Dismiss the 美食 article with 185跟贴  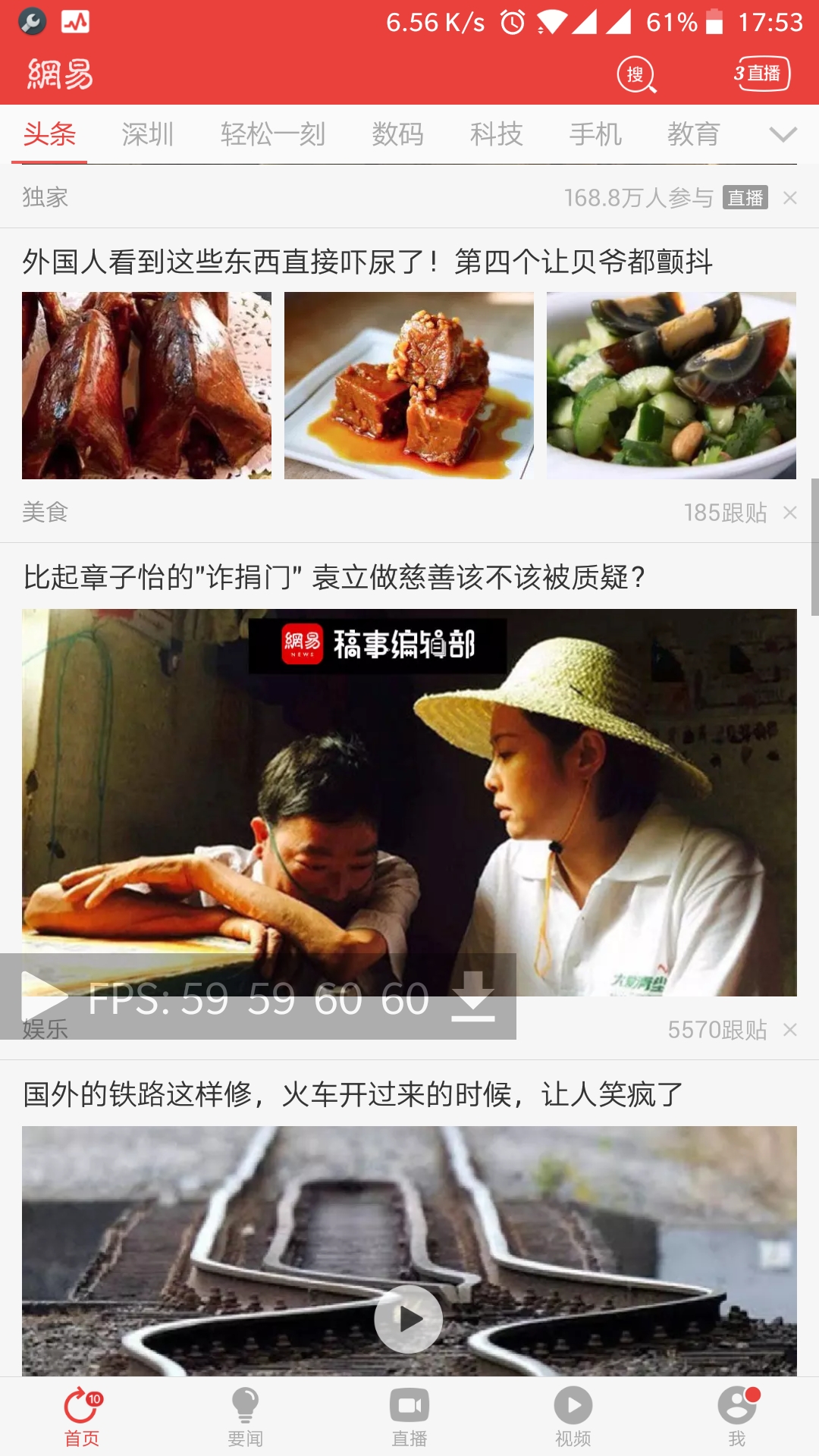point(790,513)
